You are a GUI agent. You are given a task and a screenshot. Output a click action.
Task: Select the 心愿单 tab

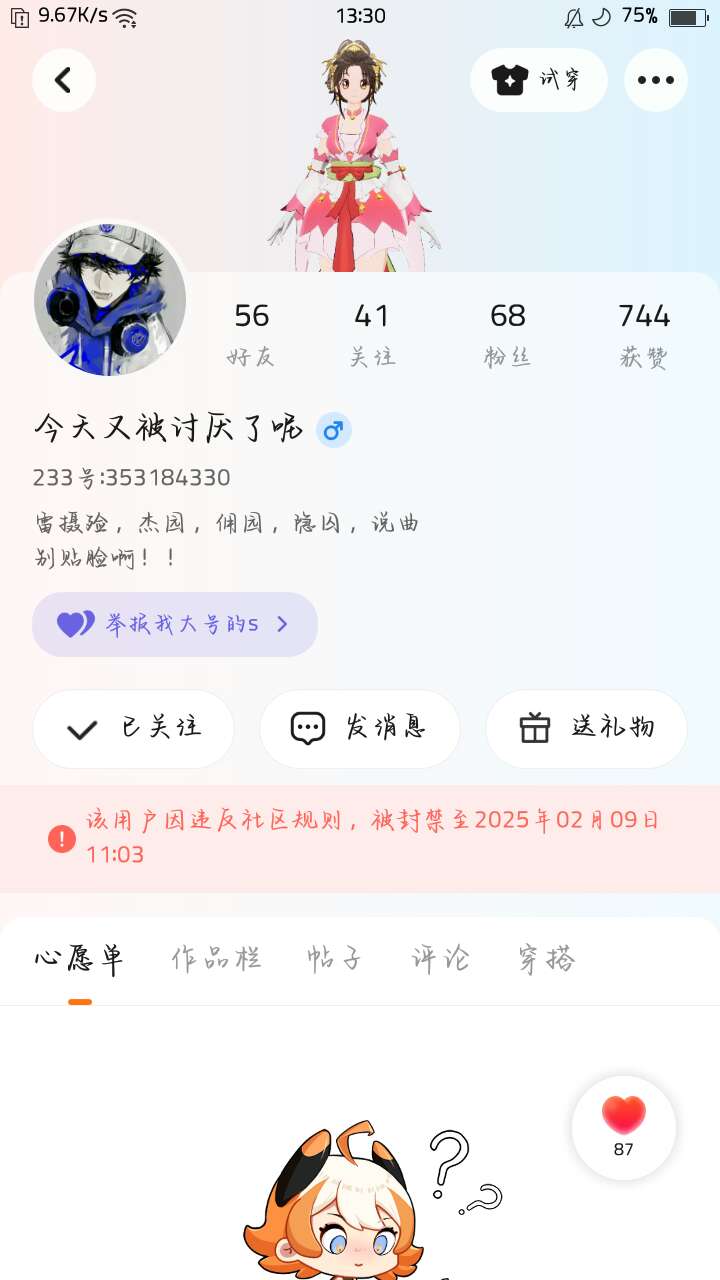(x=80, y=960)
